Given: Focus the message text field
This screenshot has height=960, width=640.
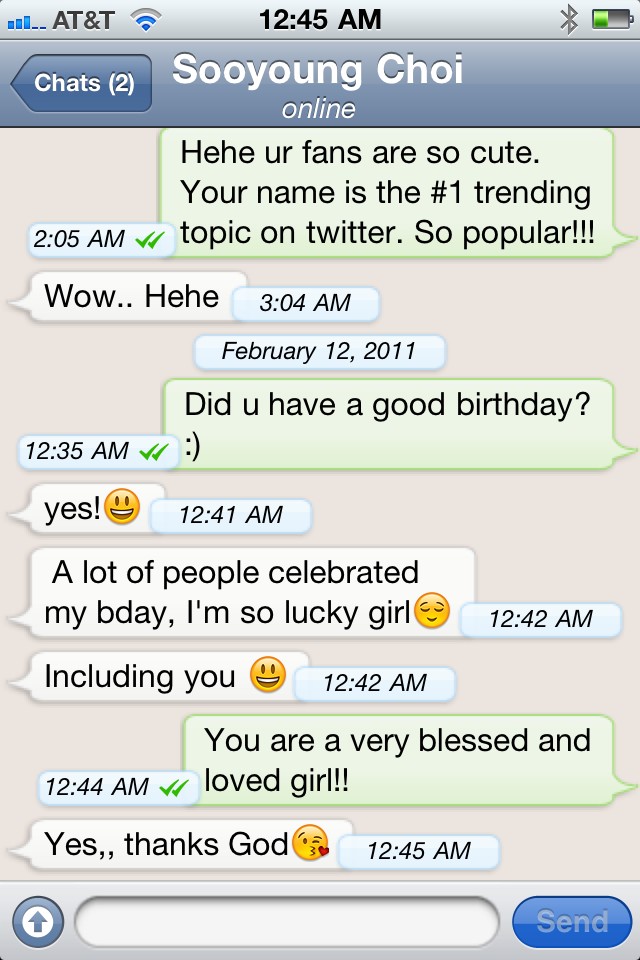Looking at the screenshot, I should (x=286, y=921).
